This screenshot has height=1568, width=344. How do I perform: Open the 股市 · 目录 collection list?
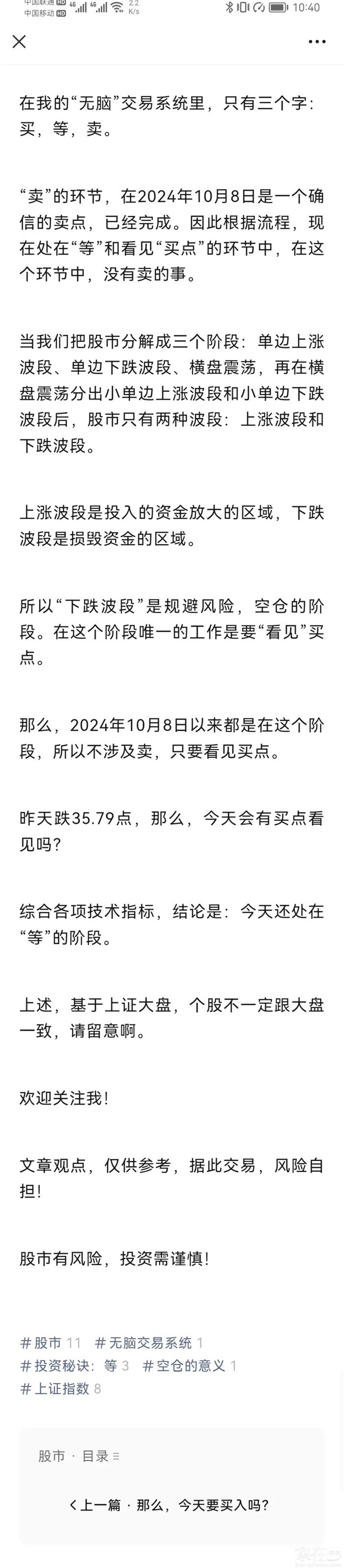pyautogui.click(x=79, y=1456)
